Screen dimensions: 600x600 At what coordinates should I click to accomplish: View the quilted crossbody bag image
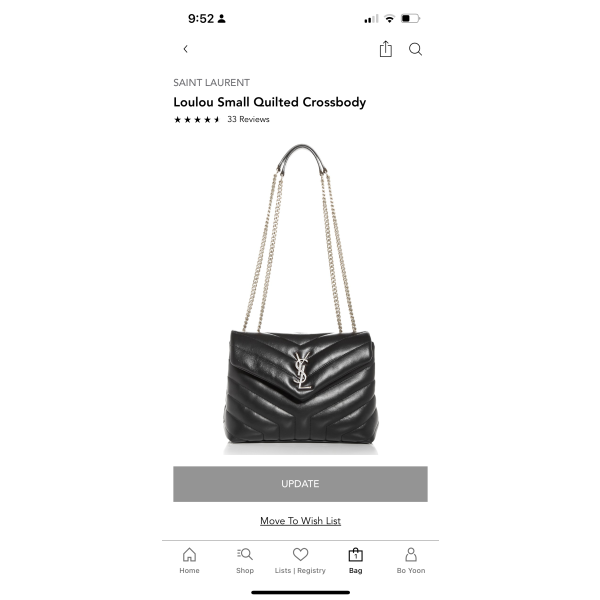coord(300,300)
